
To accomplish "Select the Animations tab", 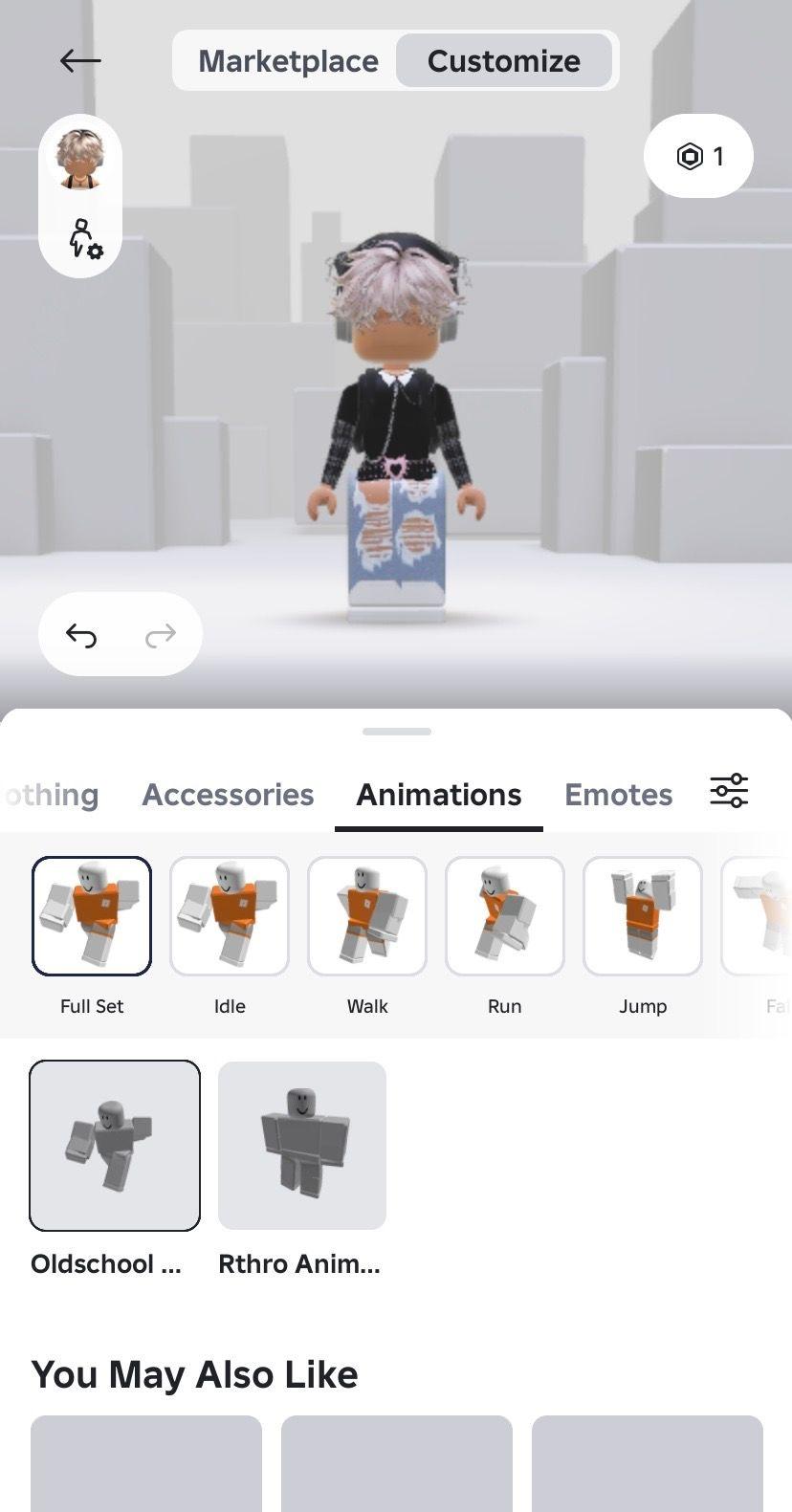I will (439, 794).
